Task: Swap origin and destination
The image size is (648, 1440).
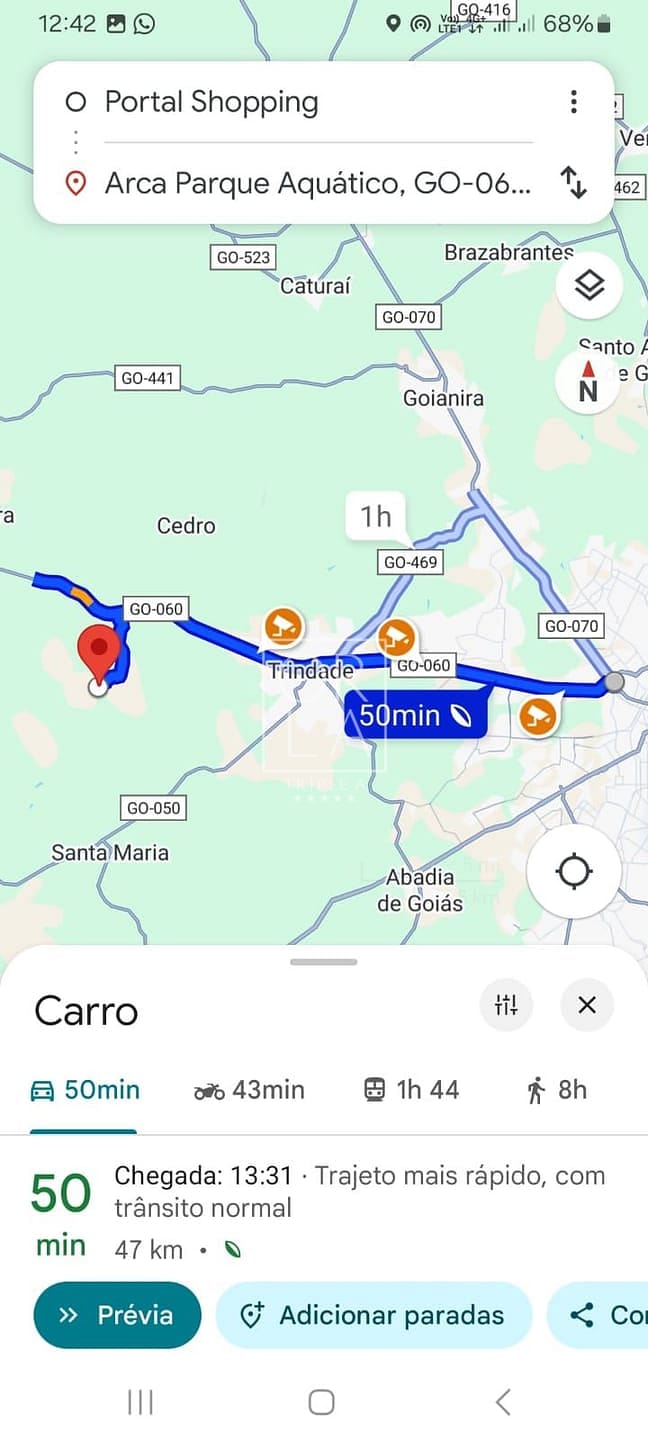Action: 573,183
